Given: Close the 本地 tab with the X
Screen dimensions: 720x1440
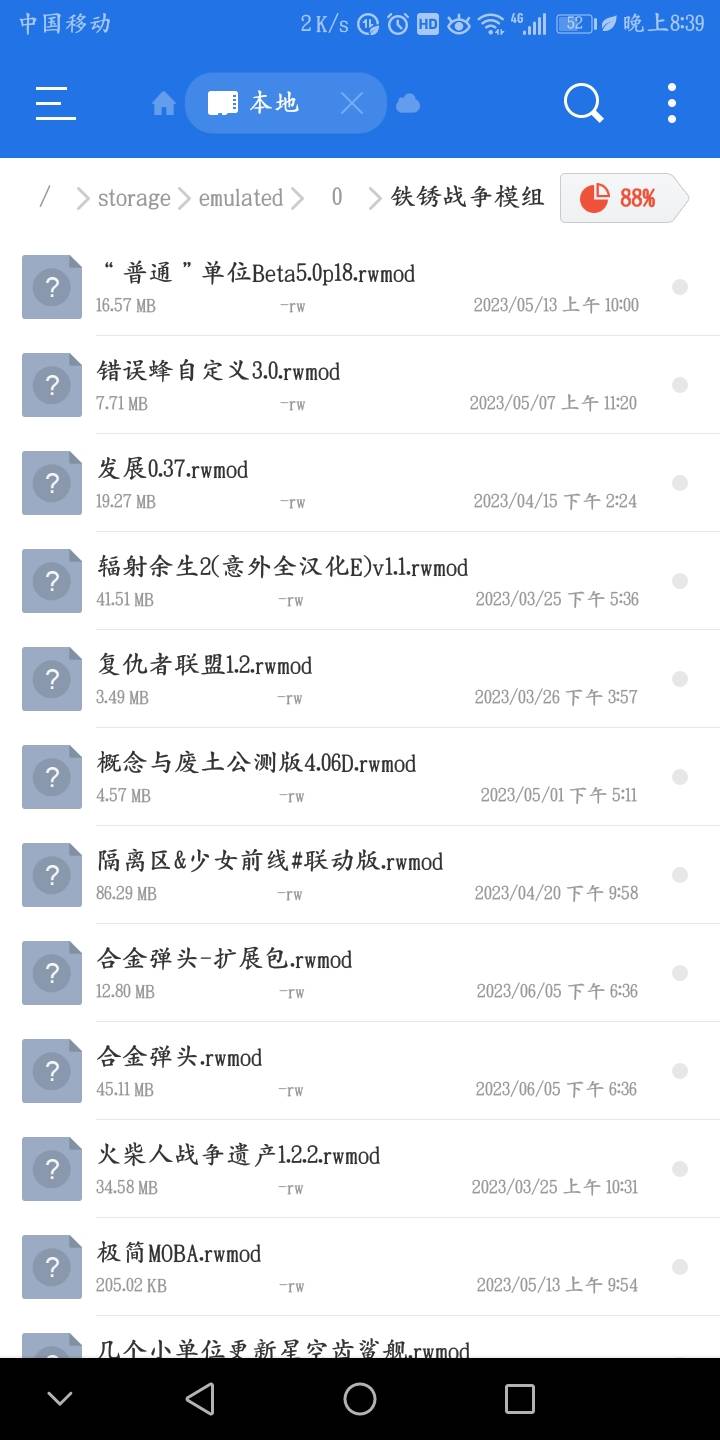Looking at the screenshot, I should [x=351, y=103].
